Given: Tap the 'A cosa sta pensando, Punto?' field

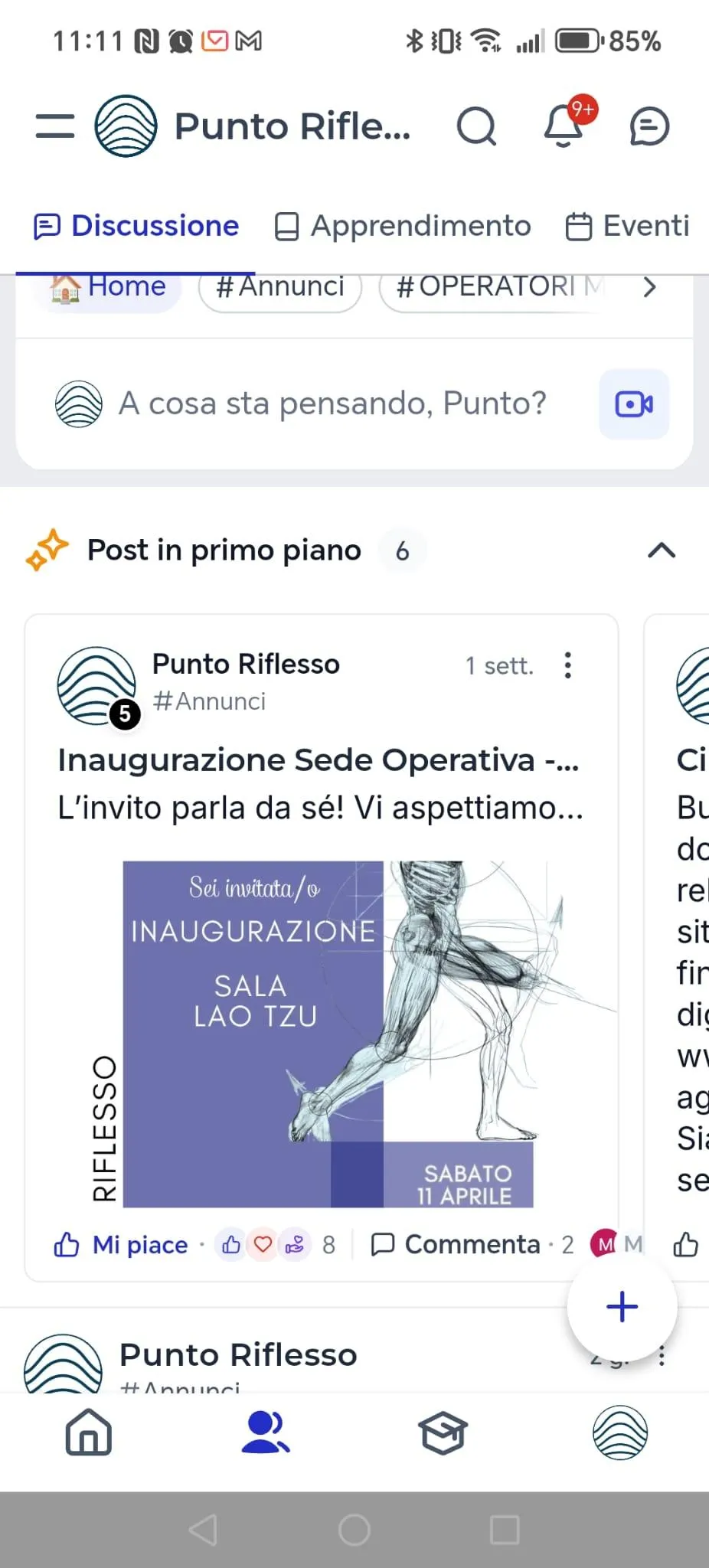Looking at the screenshot, I should 332,403.
